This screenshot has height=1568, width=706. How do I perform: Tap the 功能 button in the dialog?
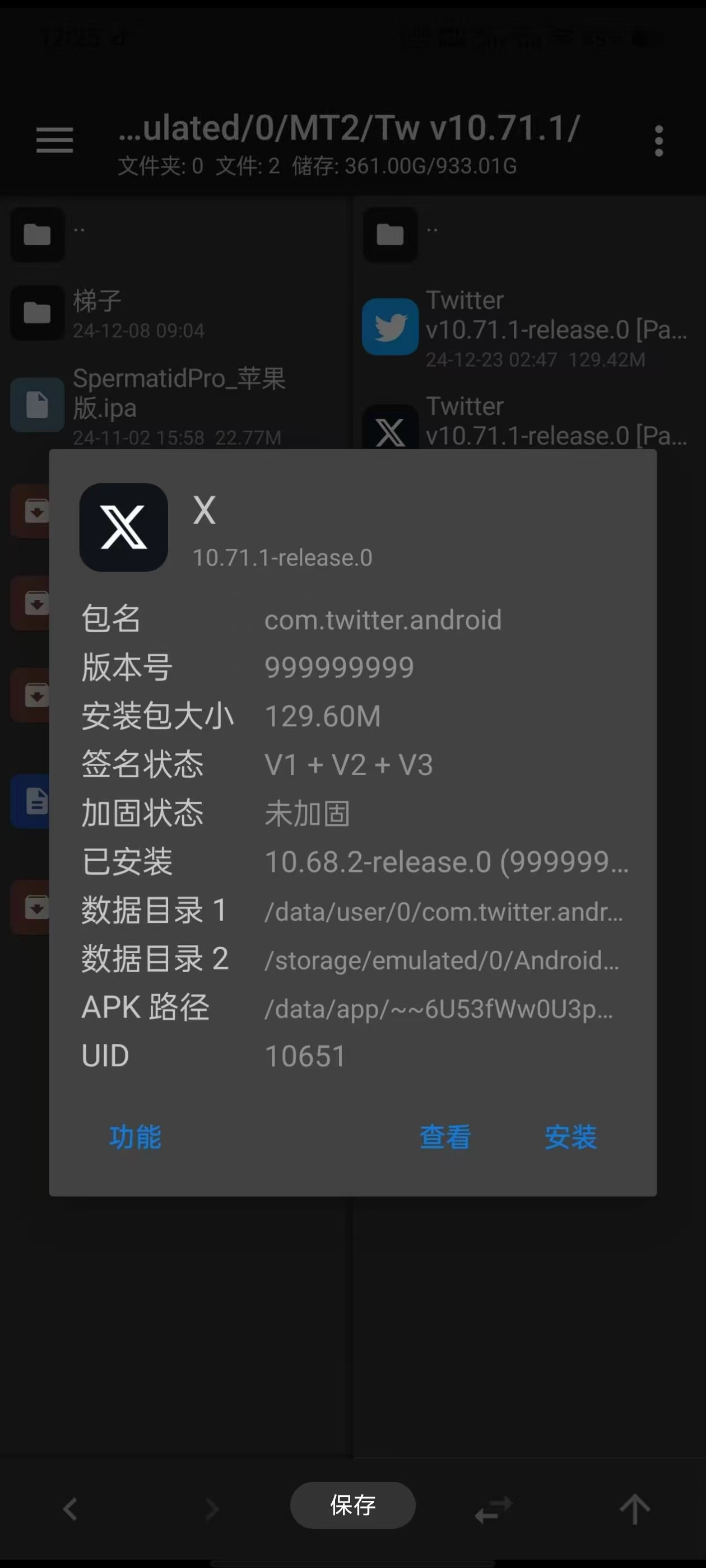134,1137
